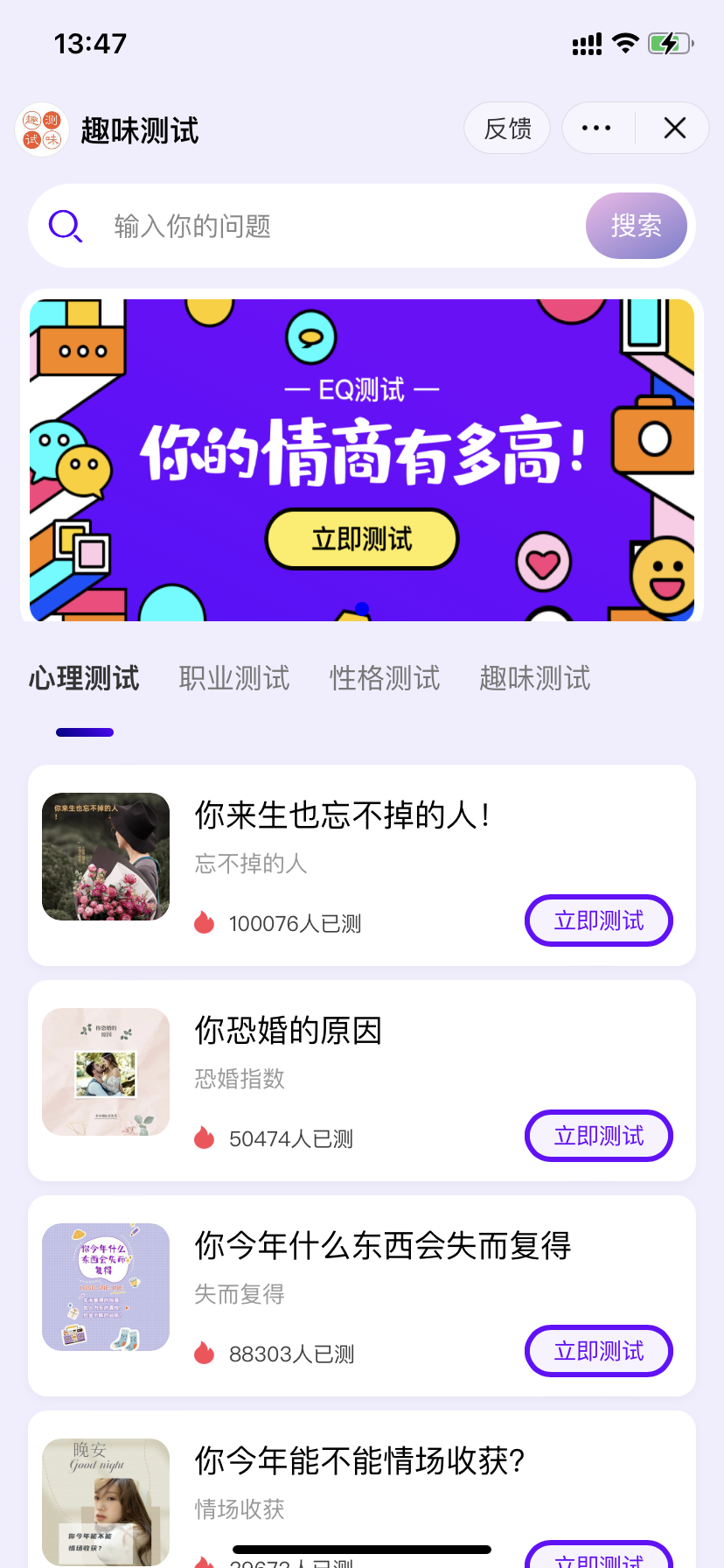Open the 你来生也忘不掉的人 test cover image

click(x=106, y=857)
